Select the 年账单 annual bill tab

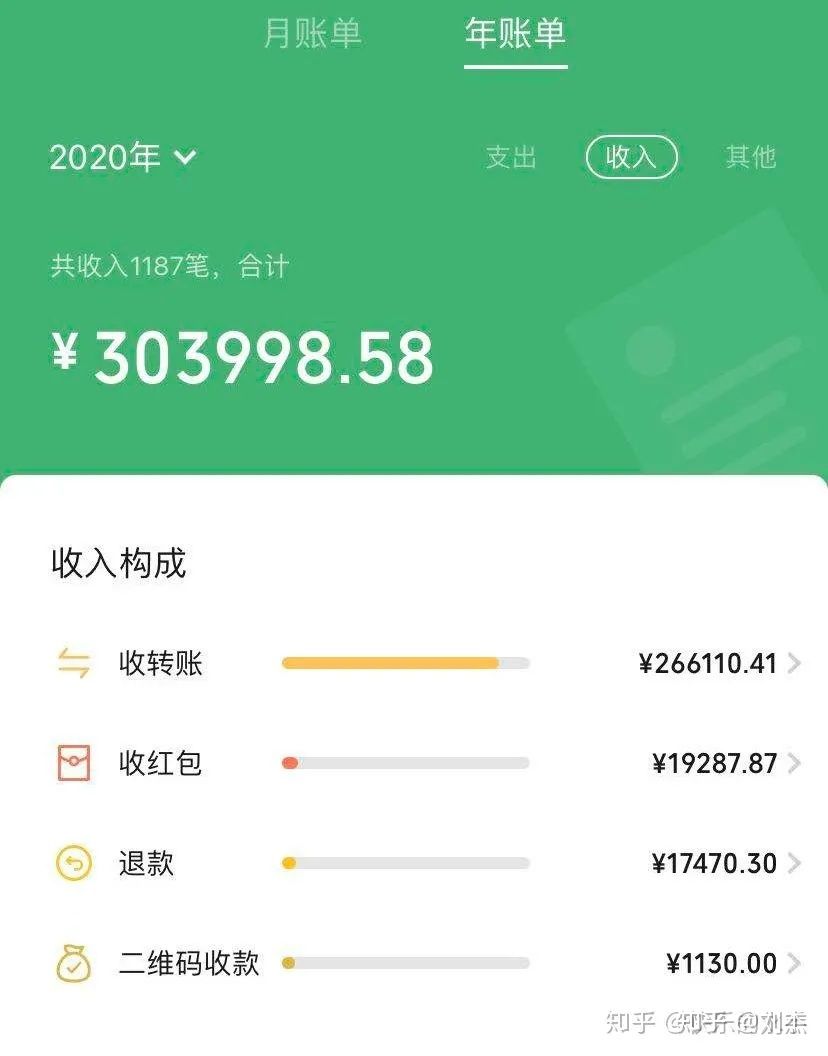click(x=515, y=35)
